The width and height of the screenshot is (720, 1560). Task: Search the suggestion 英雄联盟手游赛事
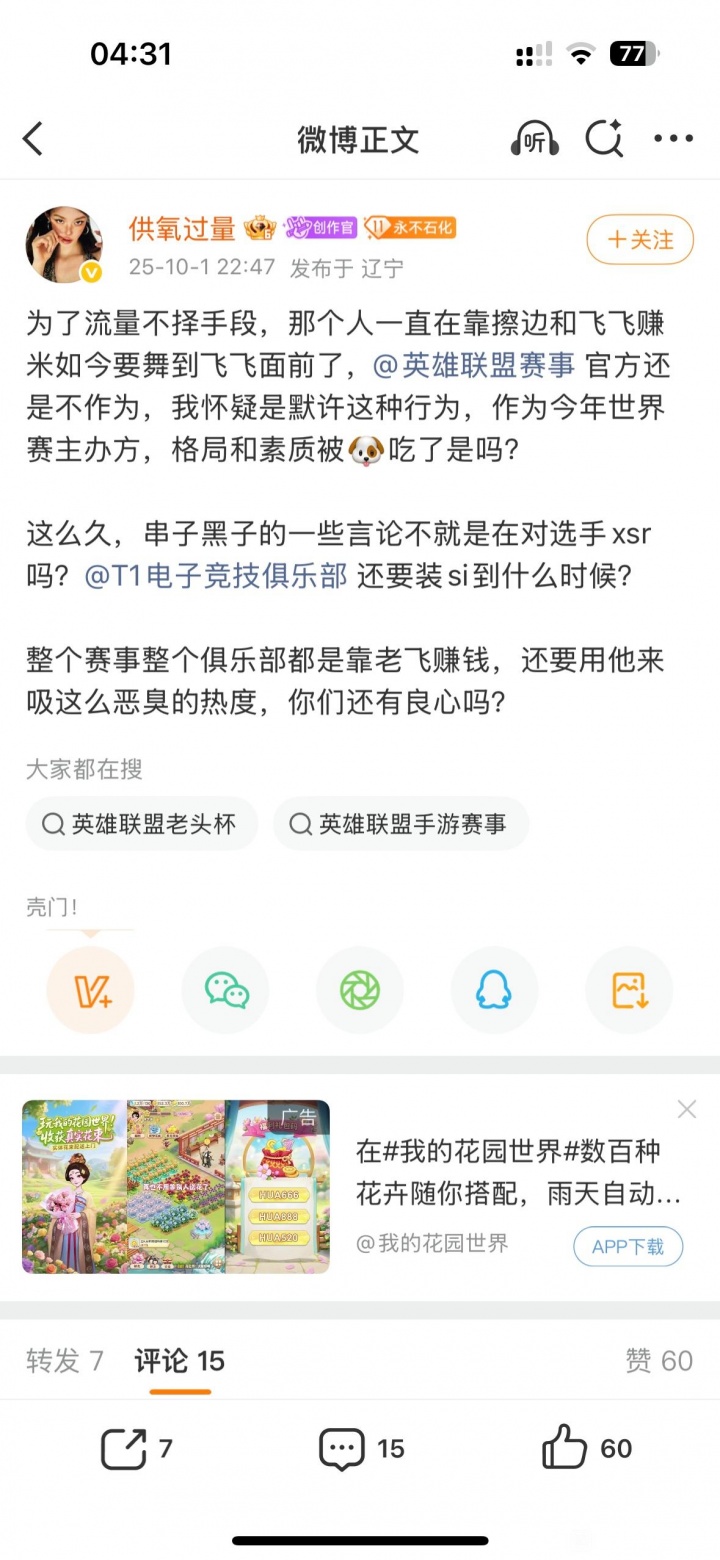pyautogui.click(x=400, y=824)
